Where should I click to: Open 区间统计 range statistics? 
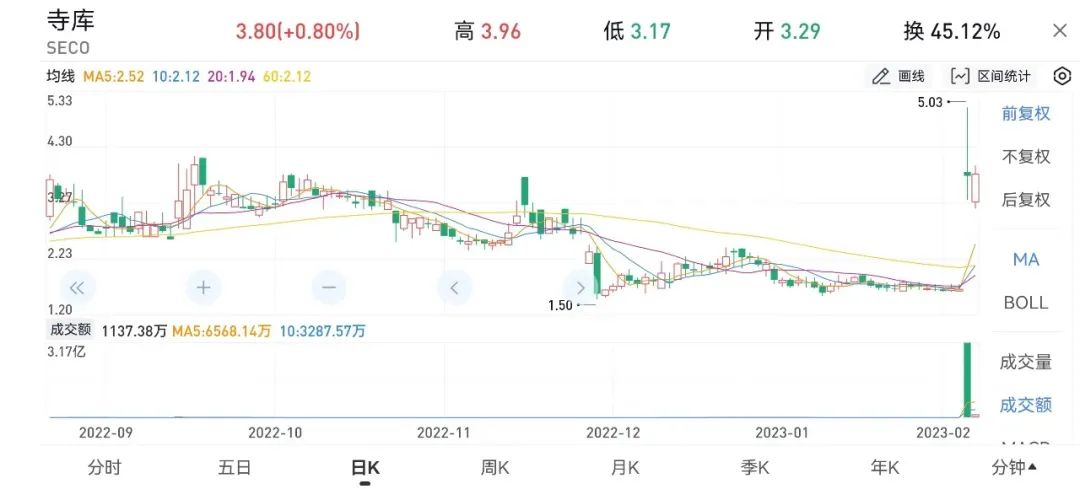pyautogui.click(x=990, y=76)
